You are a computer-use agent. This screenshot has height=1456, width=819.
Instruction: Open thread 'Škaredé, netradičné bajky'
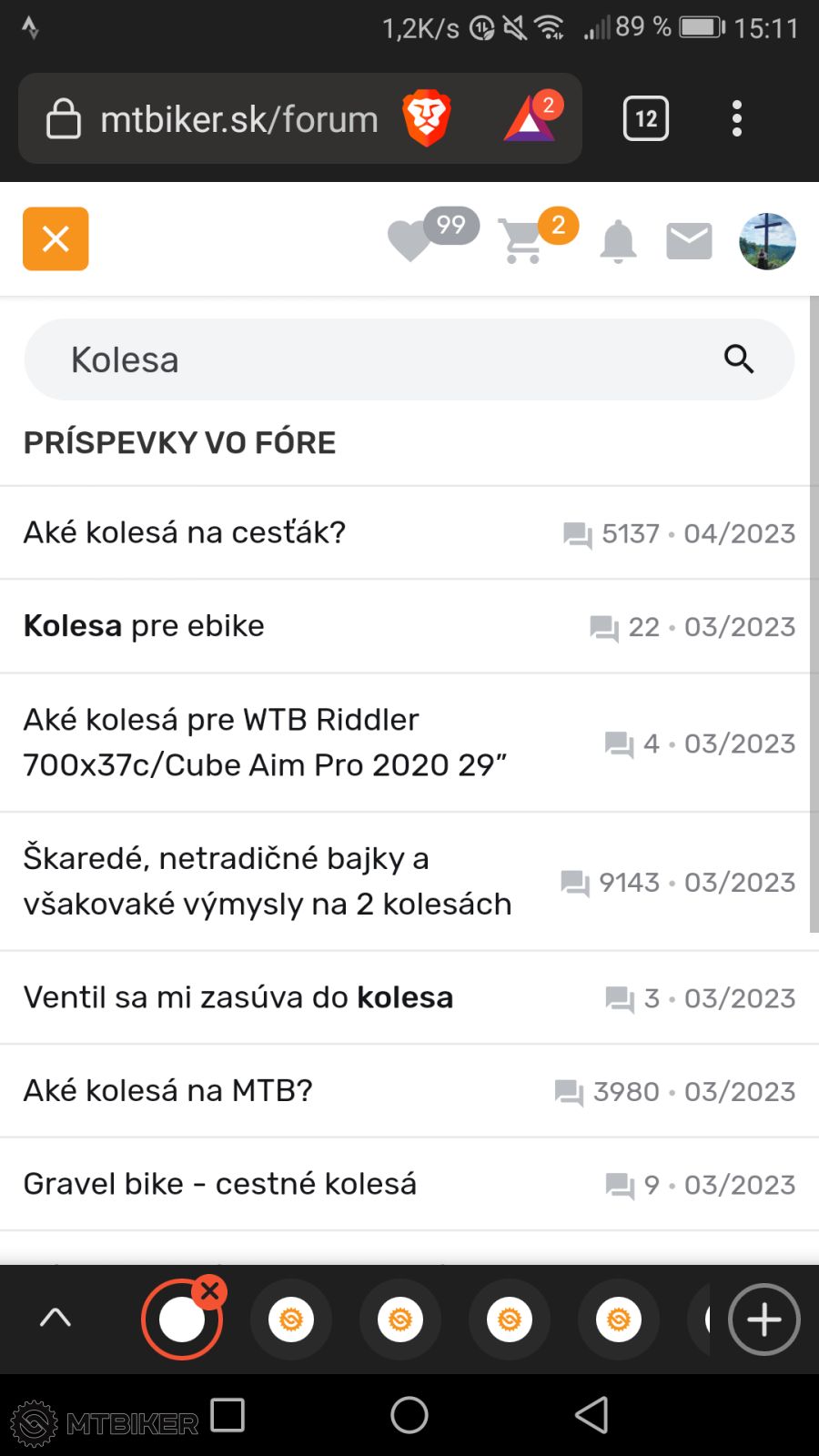tap(267, 881)
